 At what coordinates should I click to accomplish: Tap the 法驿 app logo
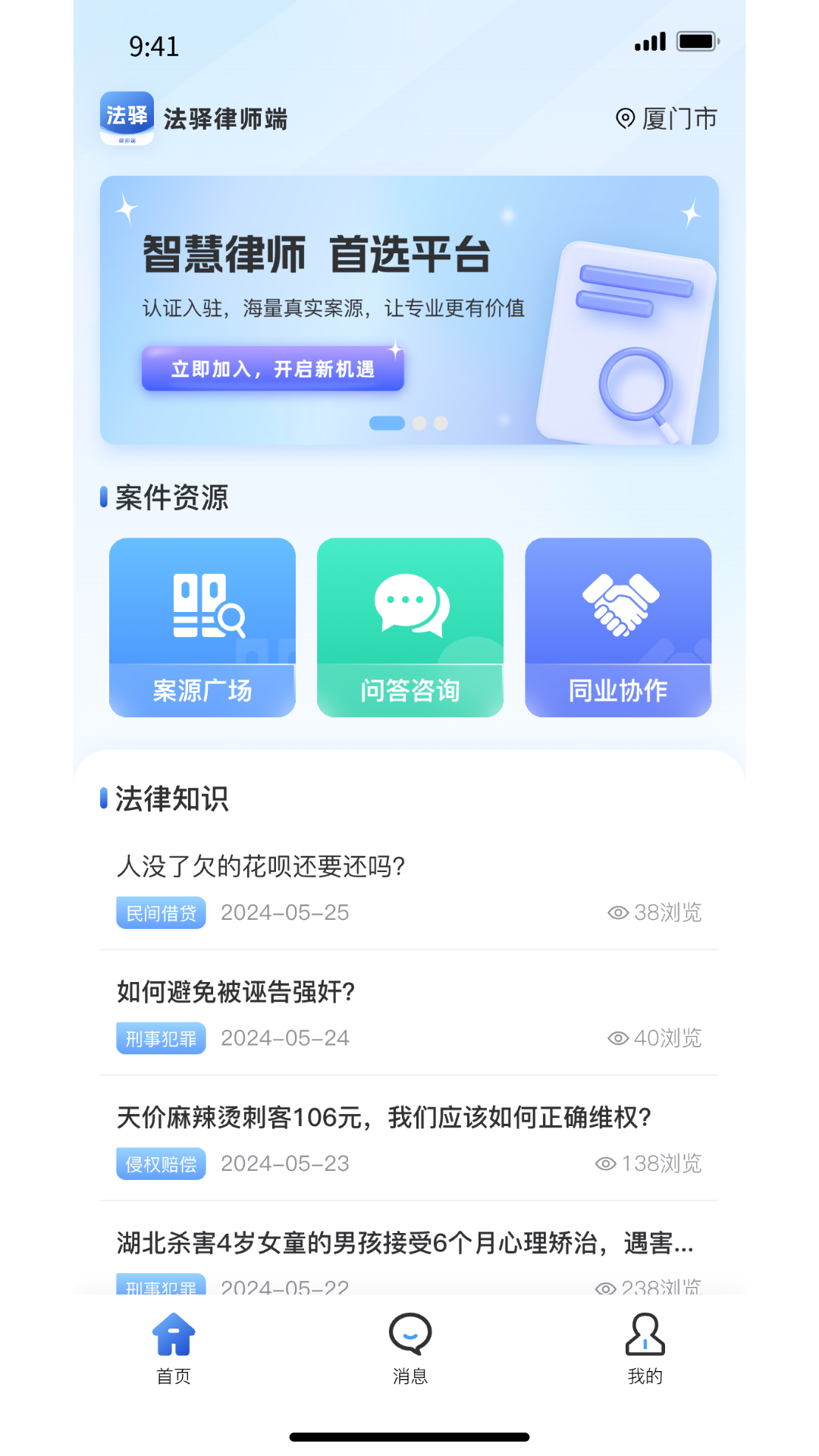[x=127, y=119]
